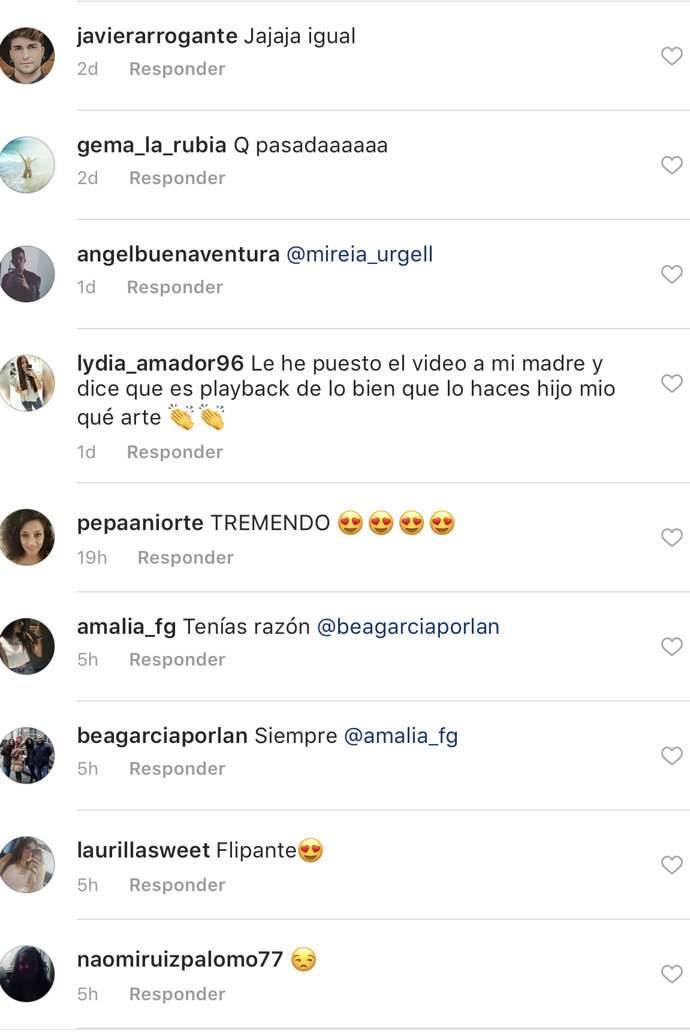Like javierarrogante's comment

(671, 56)
